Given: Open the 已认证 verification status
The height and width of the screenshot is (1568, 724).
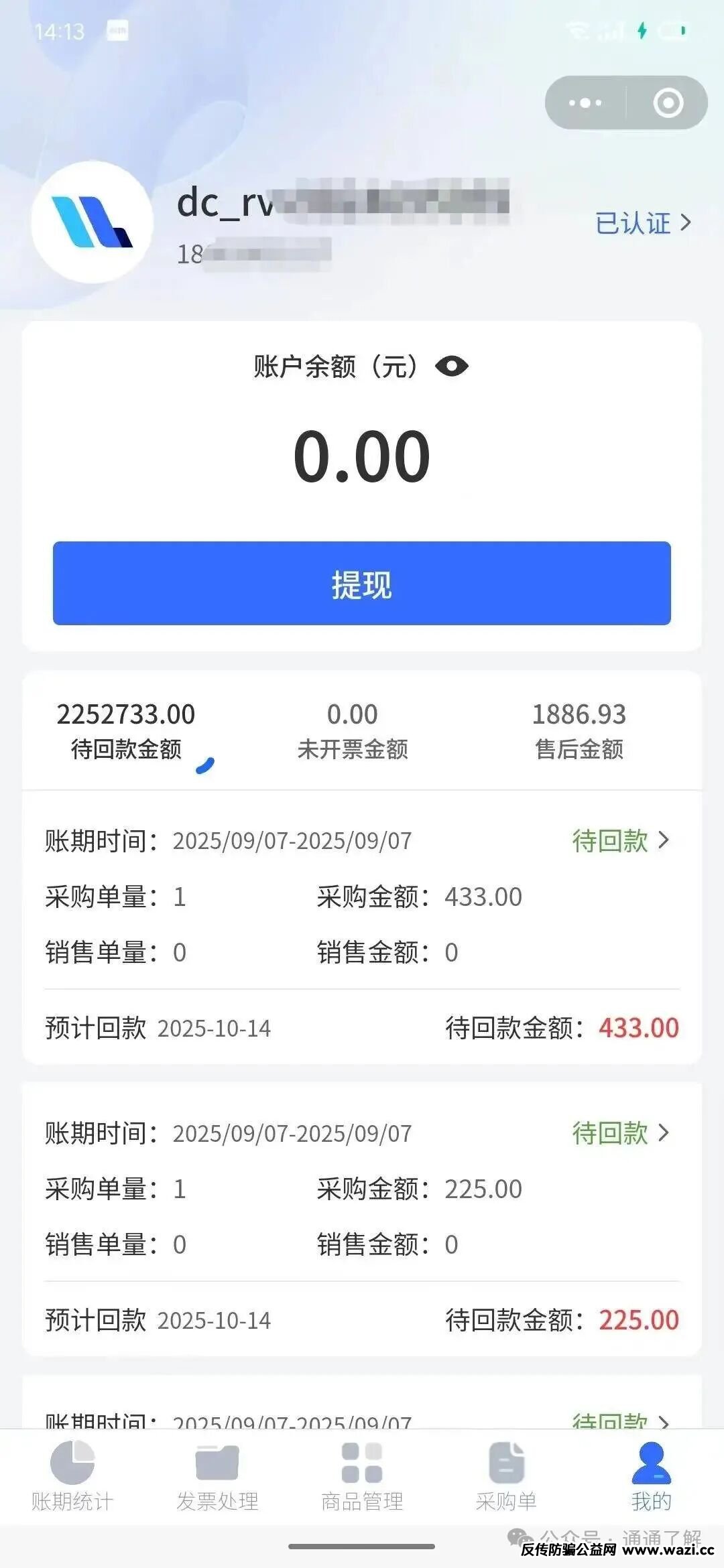Looking at the screenshot, I should 642,223.
